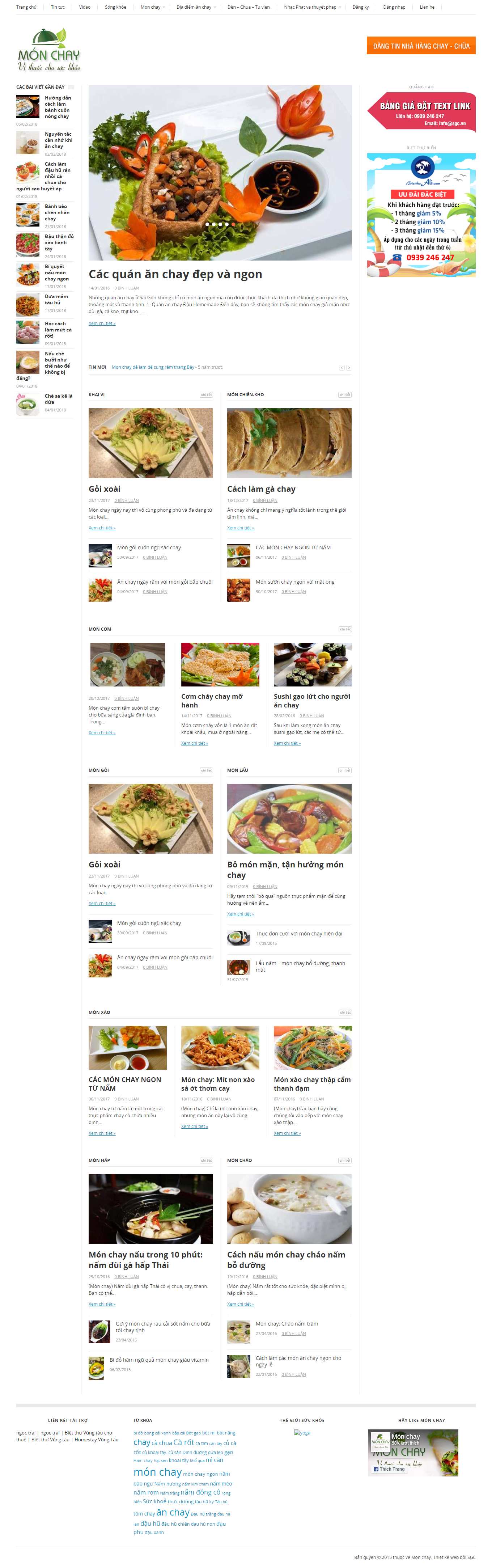The height and width of the screenshot is (1568, 492).
Task: Tap the ĐĂNG TIN NHÀ HÀNG CHAY - CHÙA button
Action: (x=421, y=46)
